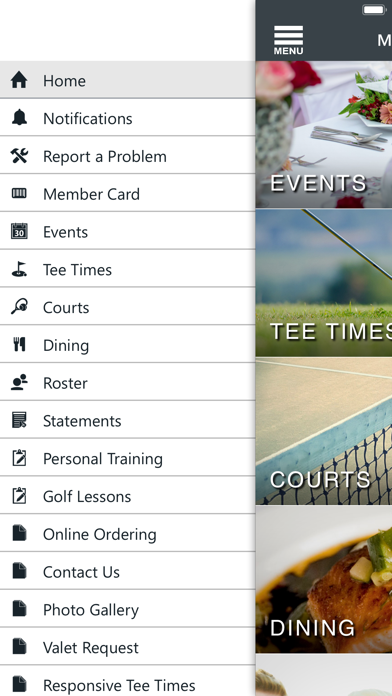Open the Events menu item

(x=127, y=231)
